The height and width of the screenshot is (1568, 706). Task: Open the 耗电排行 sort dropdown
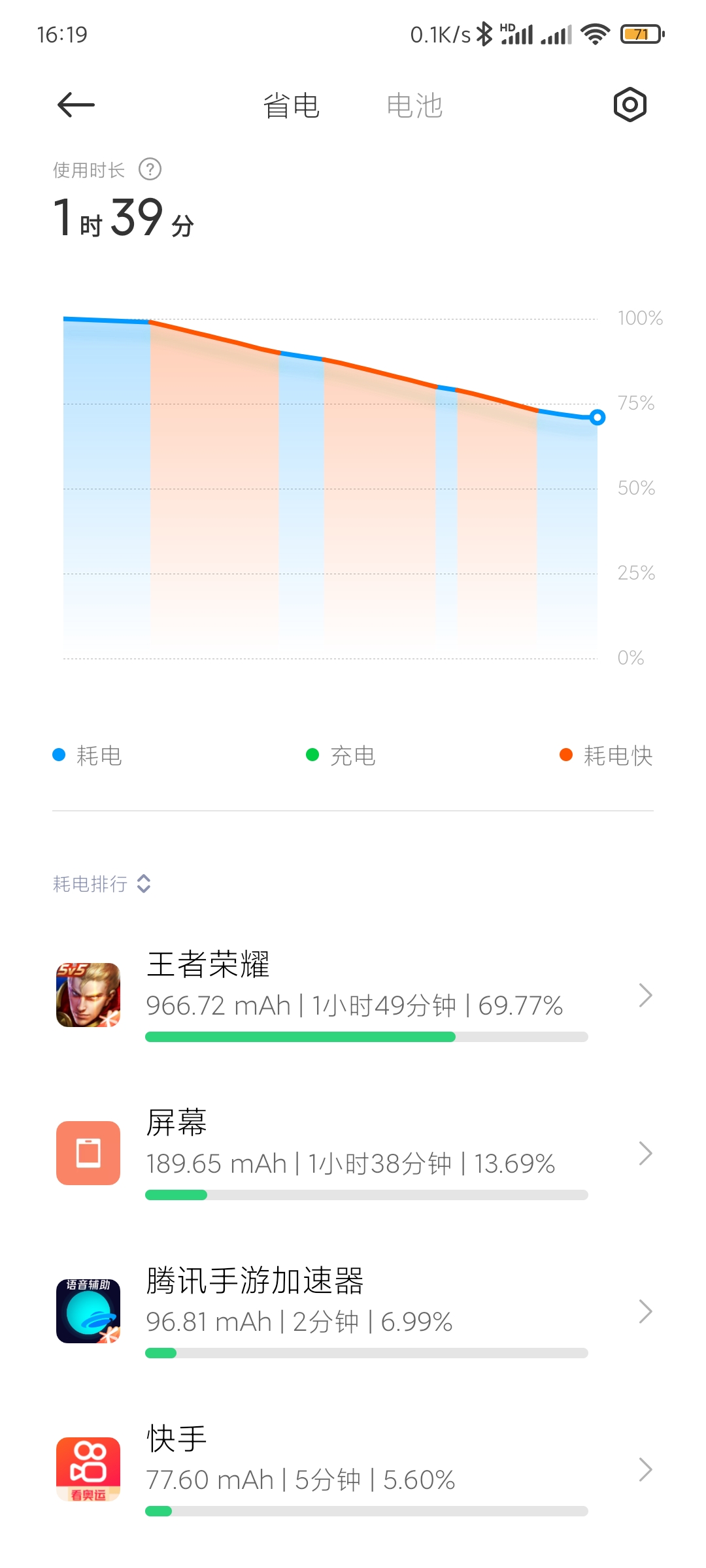pos(102,884)
